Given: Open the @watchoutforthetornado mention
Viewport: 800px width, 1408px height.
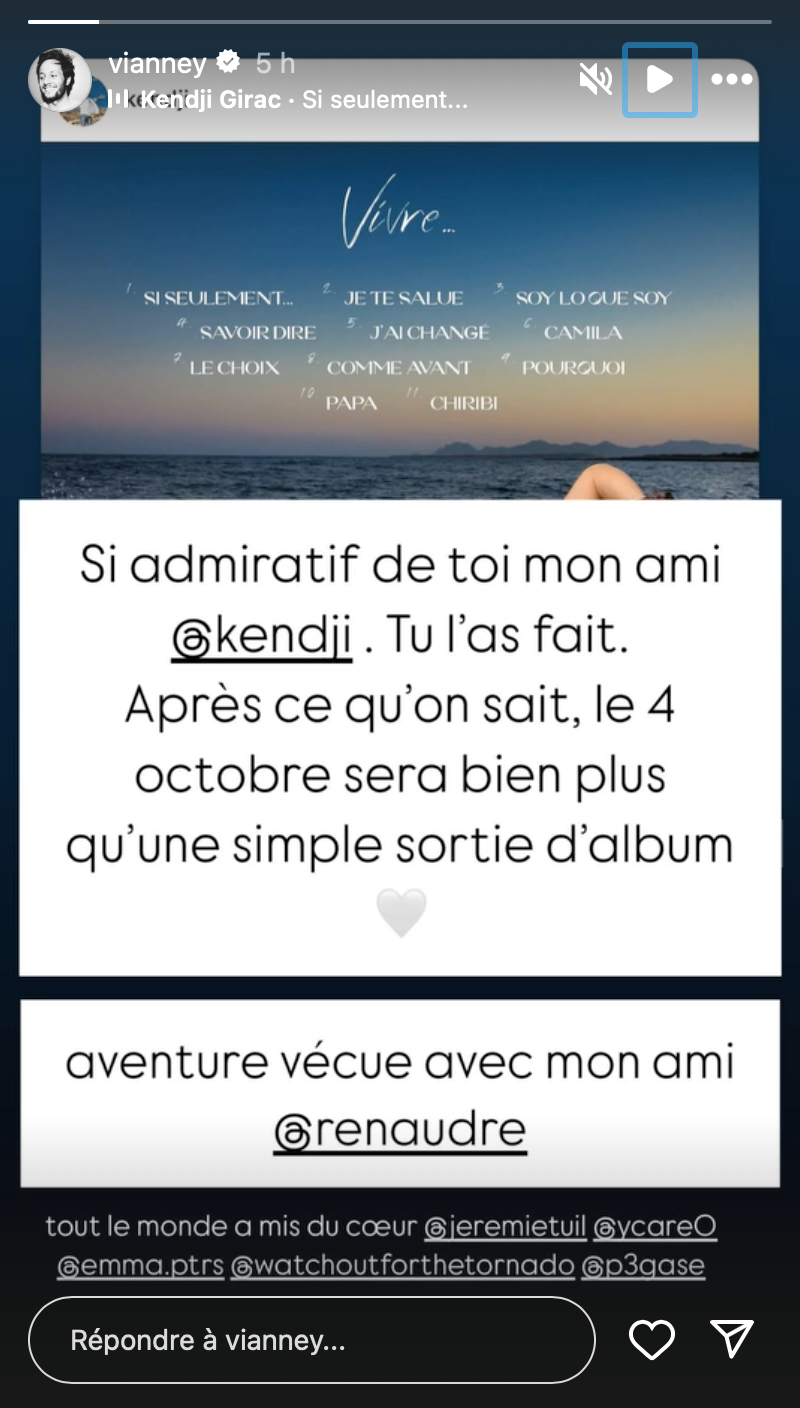Looking at the screenshot, I should [x=402, y=1265].
